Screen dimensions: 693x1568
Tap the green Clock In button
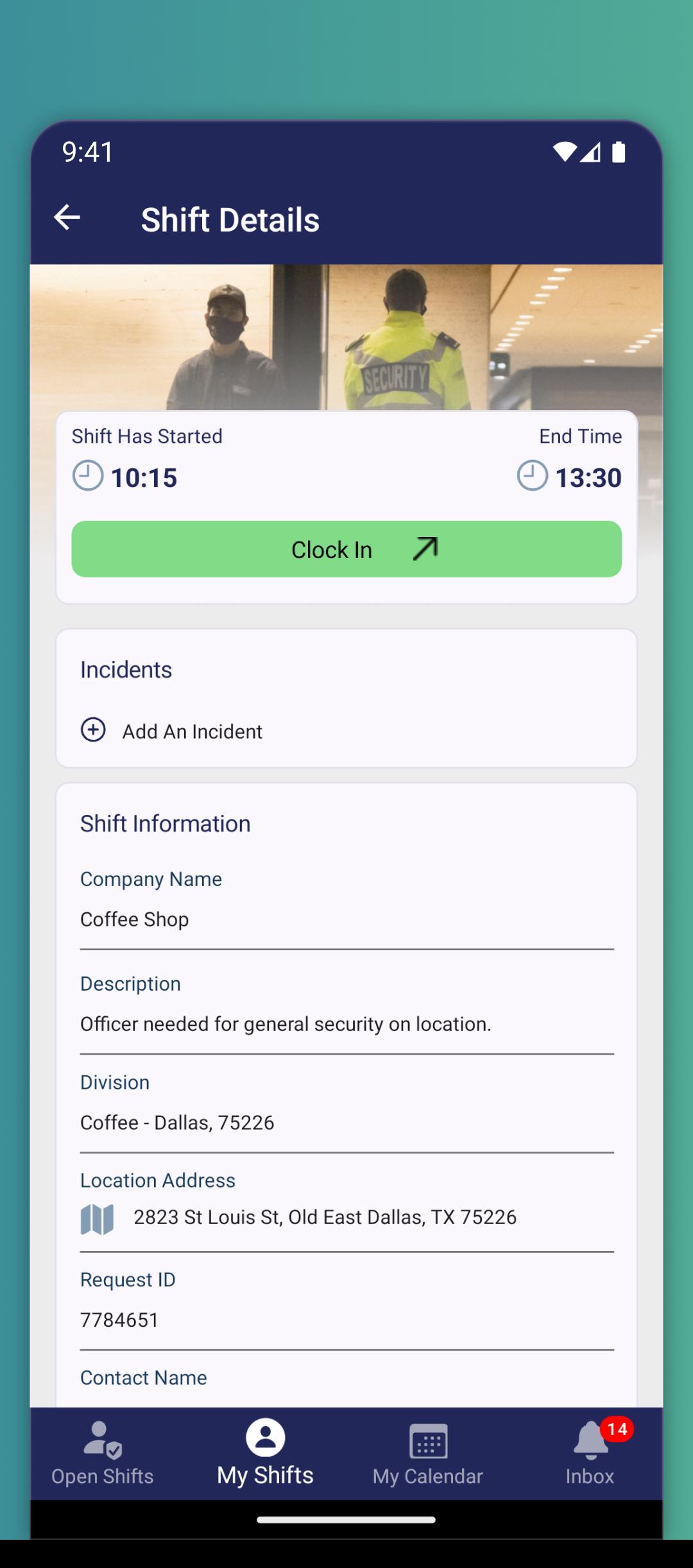point(346,549)
